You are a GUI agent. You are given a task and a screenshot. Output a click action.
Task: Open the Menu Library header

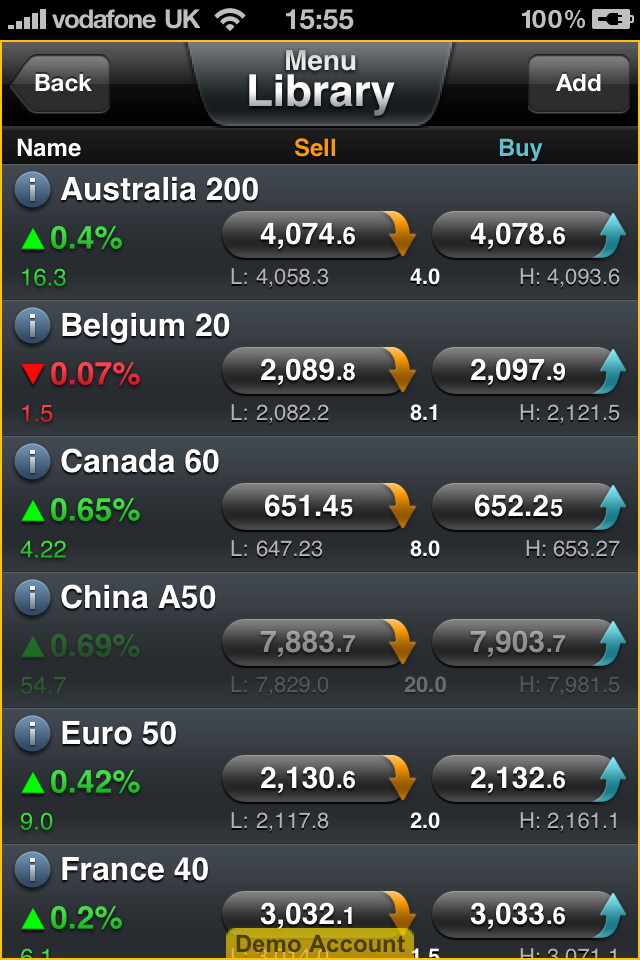pos(320,82)
